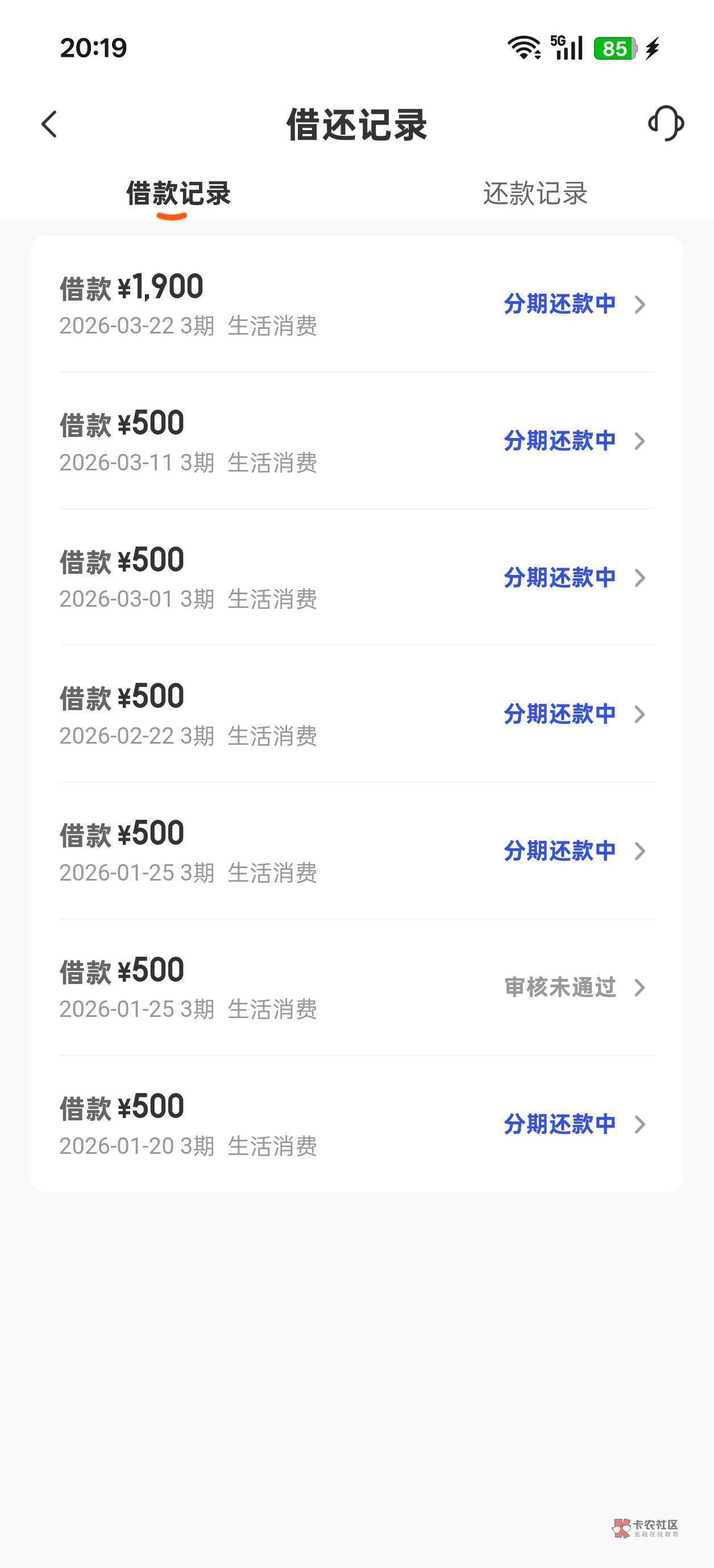Switch to the 还款记录 tab
714x1568 pixels.
535,194
